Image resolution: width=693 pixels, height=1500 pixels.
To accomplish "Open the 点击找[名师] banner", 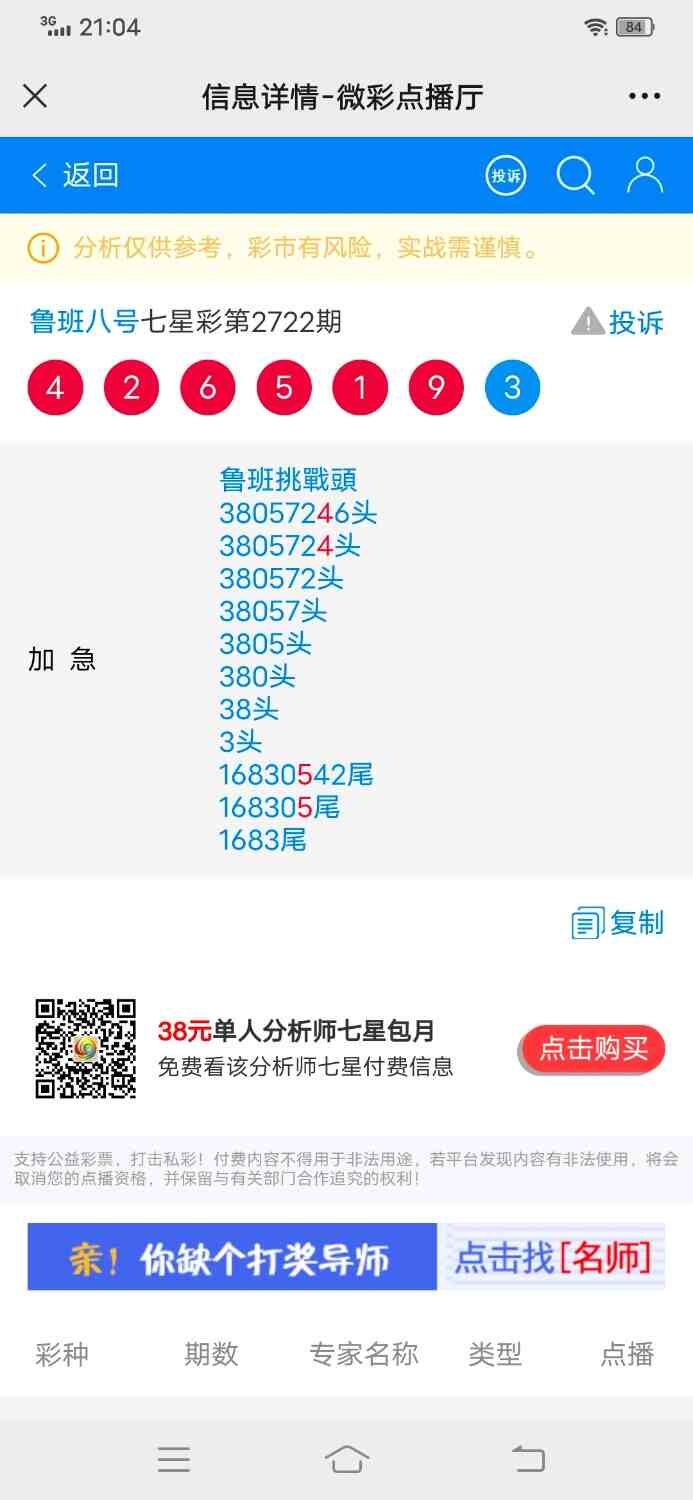I will point(552,1257).
